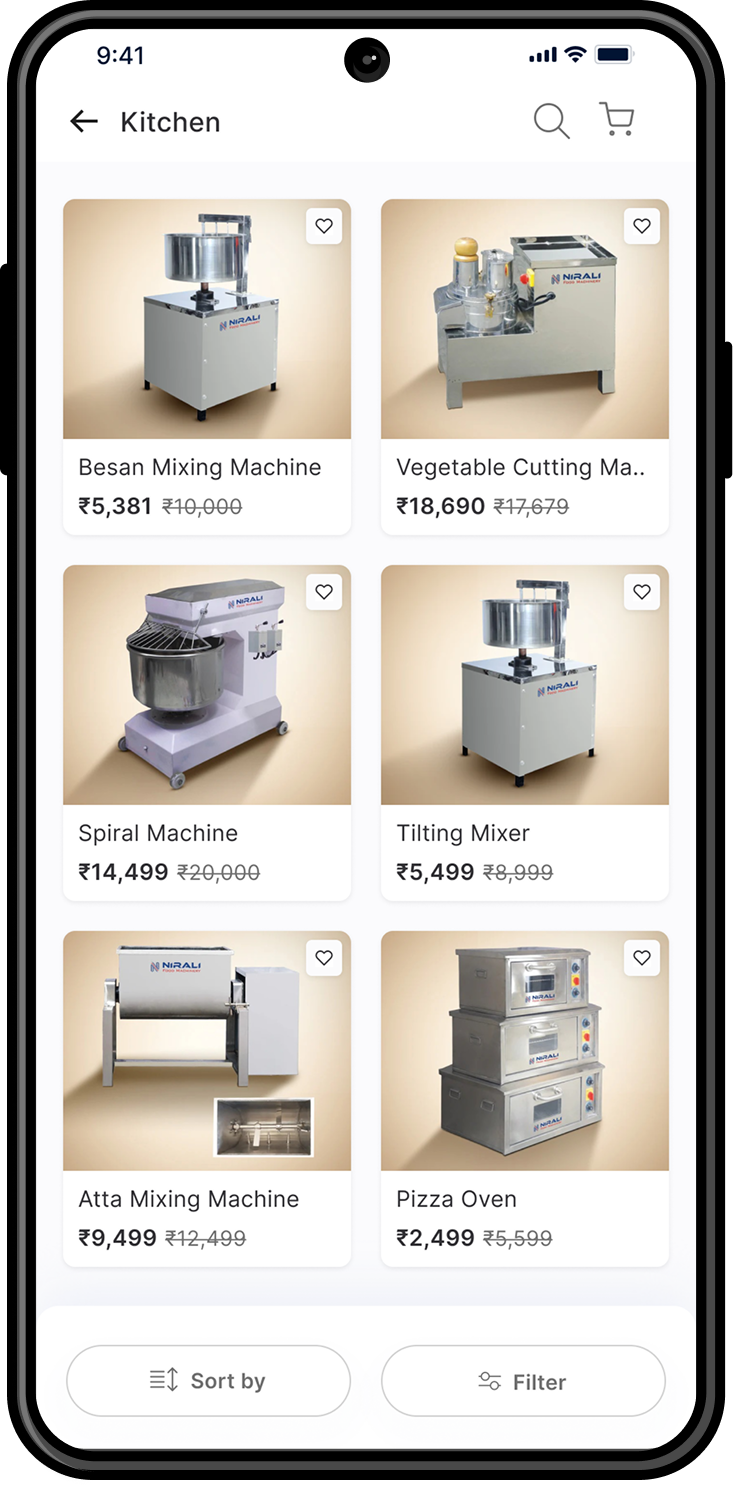The width and height of the screenshot is (733, 1488).
Task: Open the shopping cart
Action: click(x=617, y=120)
